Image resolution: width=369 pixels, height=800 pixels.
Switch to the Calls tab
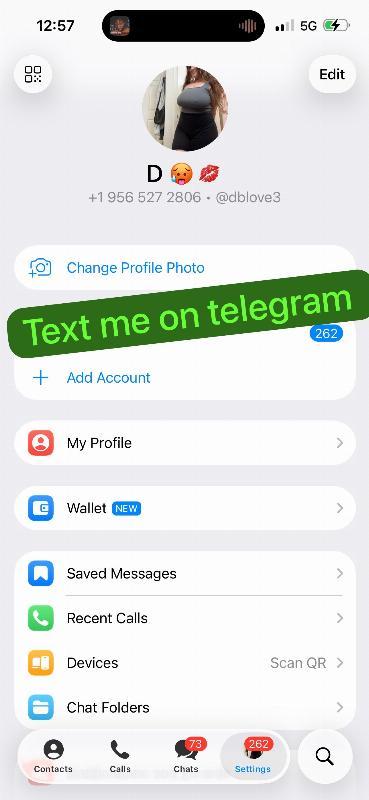pos(120,756)
